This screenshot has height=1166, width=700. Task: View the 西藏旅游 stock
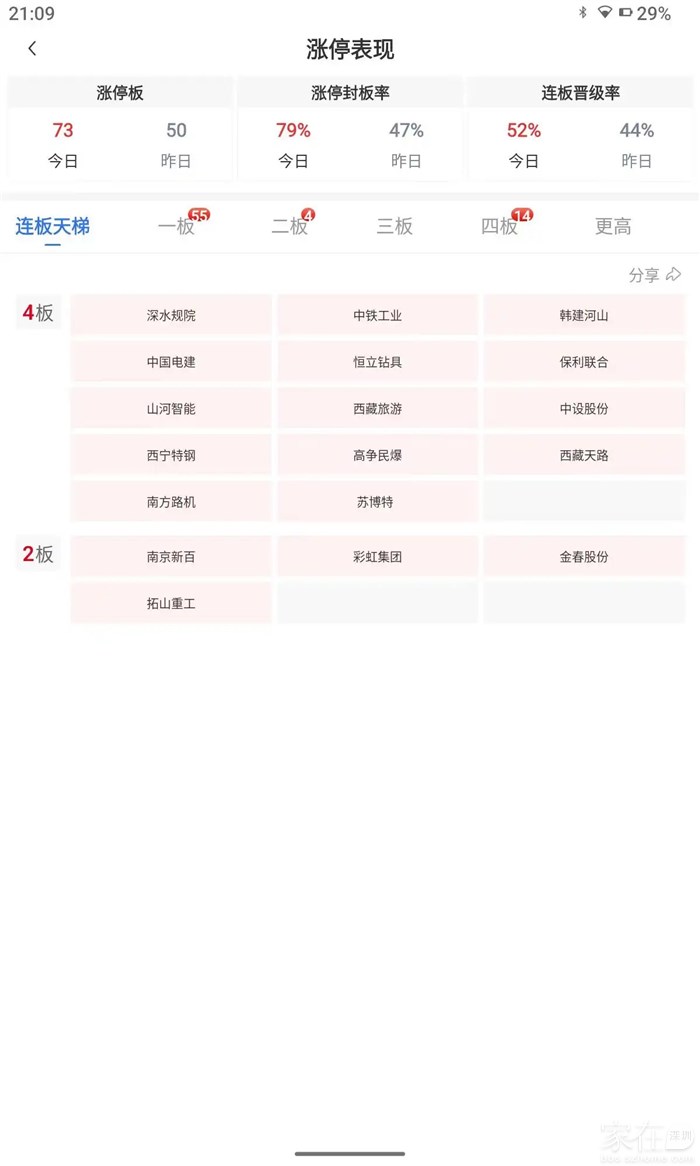click(377, 409)
